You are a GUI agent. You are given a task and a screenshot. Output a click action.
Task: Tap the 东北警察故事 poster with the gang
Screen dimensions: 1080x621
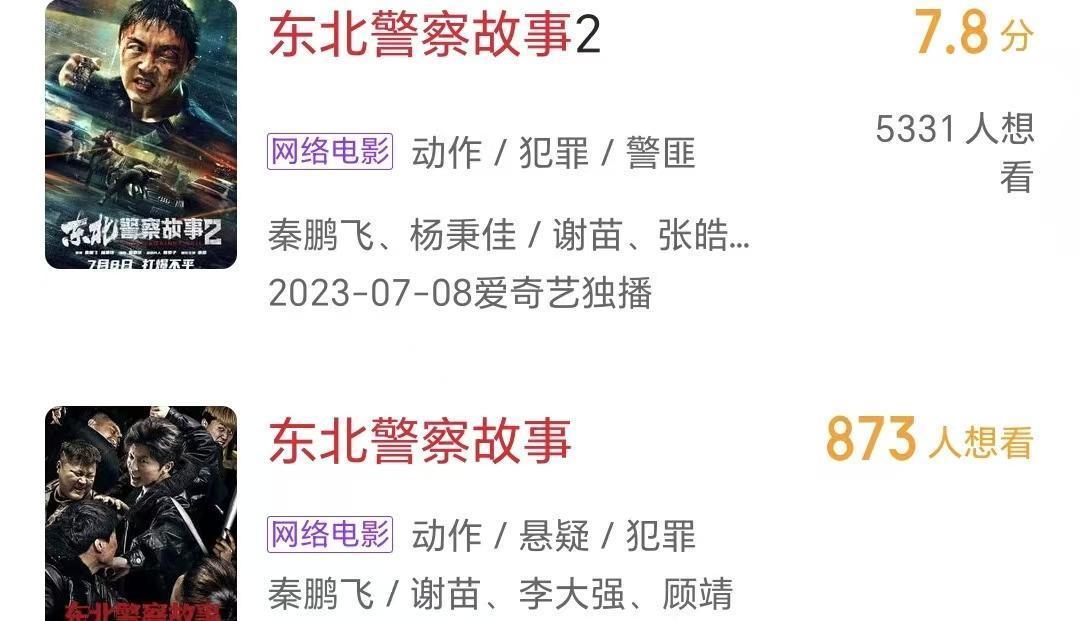pyautogui.click(x=141, y=513)
